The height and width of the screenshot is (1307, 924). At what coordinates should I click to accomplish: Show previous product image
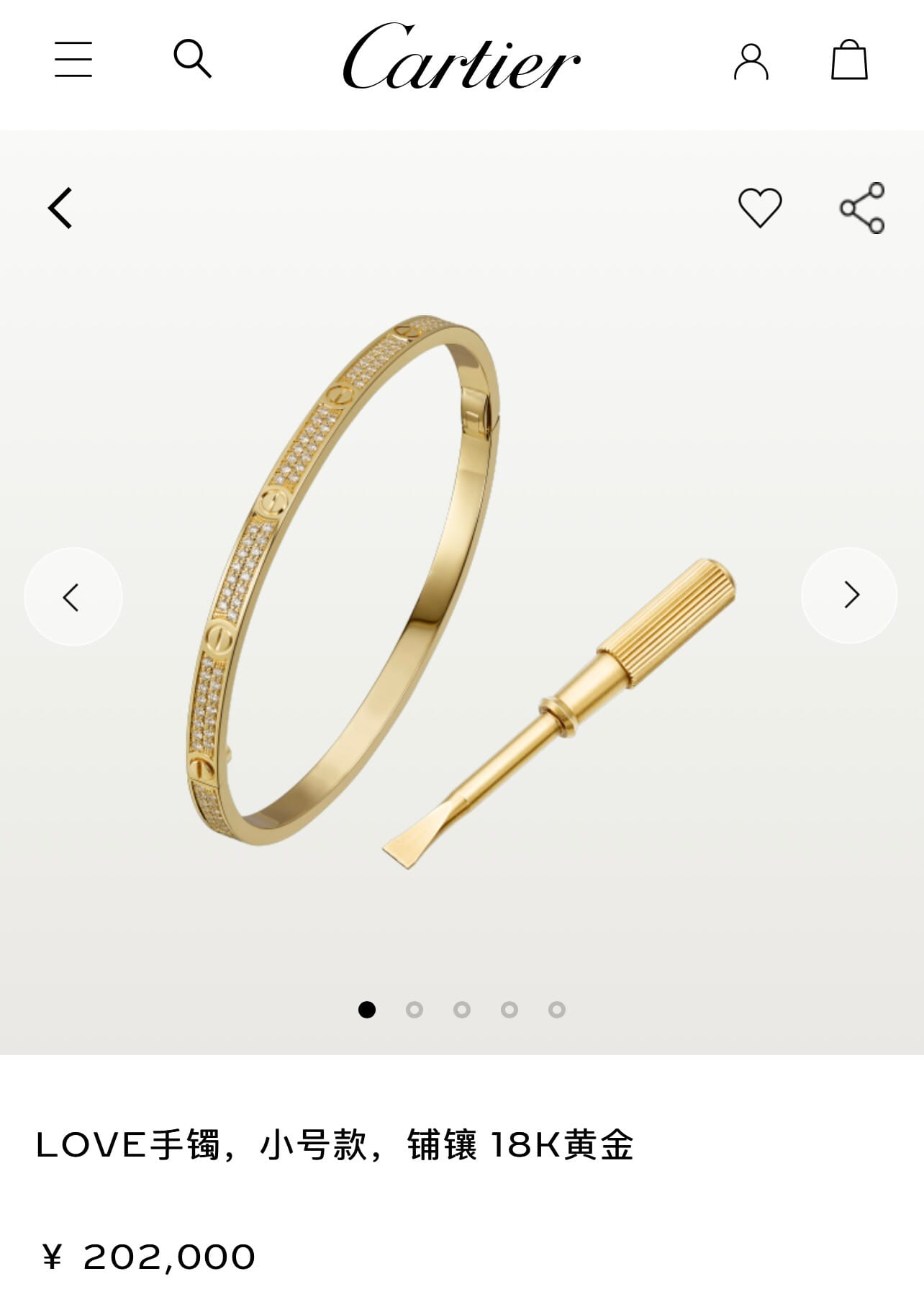pyautogui.click(x=73, y=597)
